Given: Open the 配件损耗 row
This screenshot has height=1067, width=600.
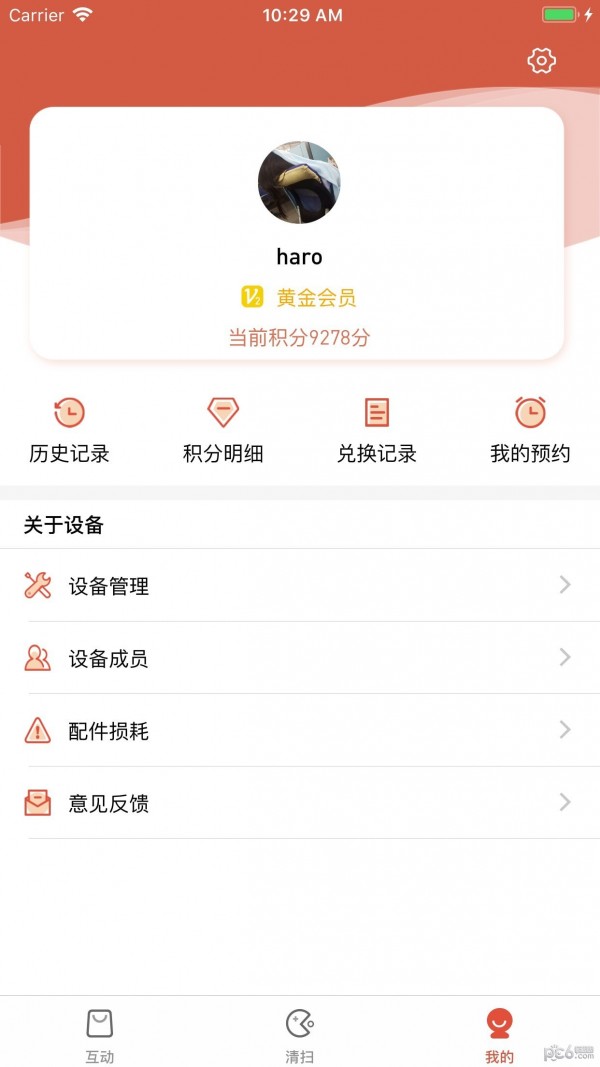Looking at the screenshot, I should point(300,730).
